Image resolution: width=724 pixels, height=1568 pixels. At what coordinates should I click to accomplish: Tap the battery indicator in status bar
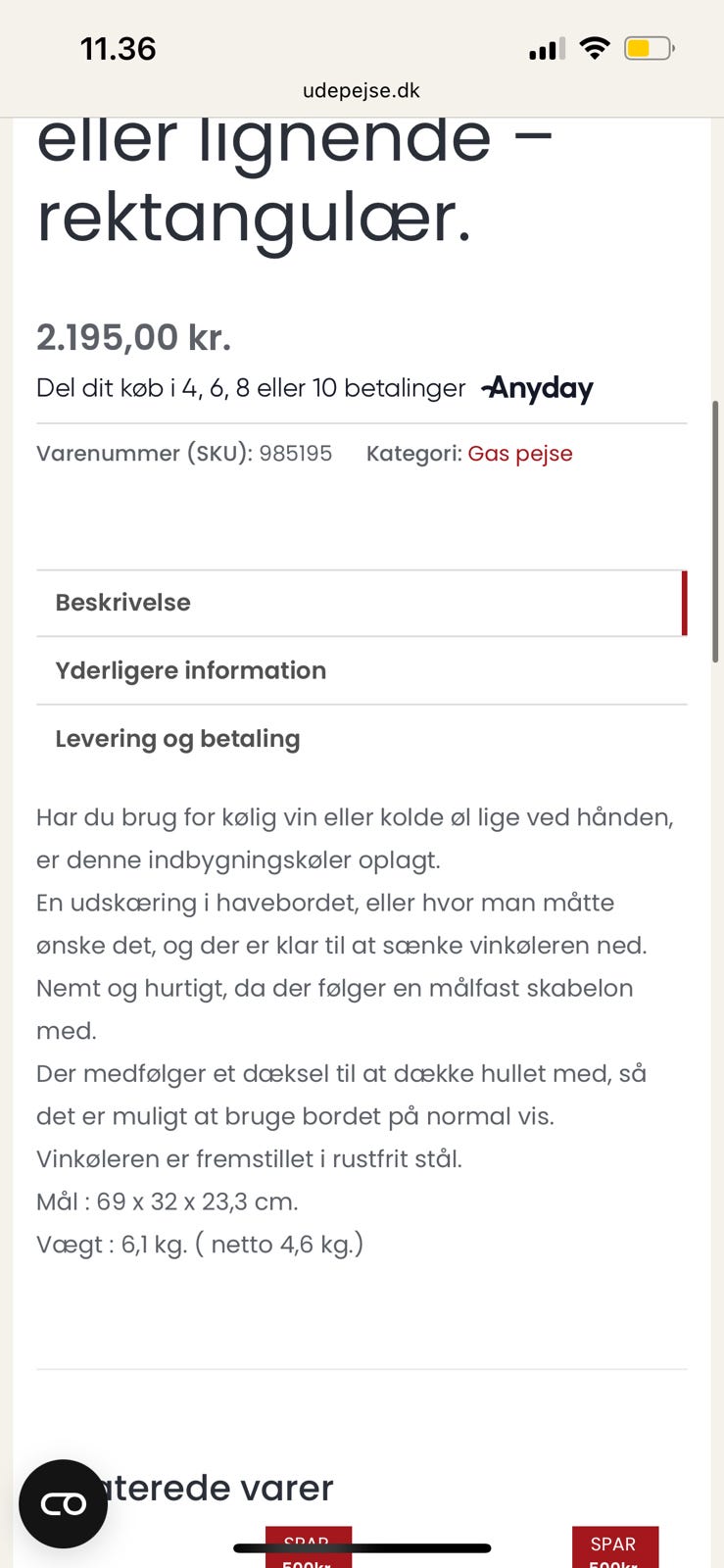point(647,47)
